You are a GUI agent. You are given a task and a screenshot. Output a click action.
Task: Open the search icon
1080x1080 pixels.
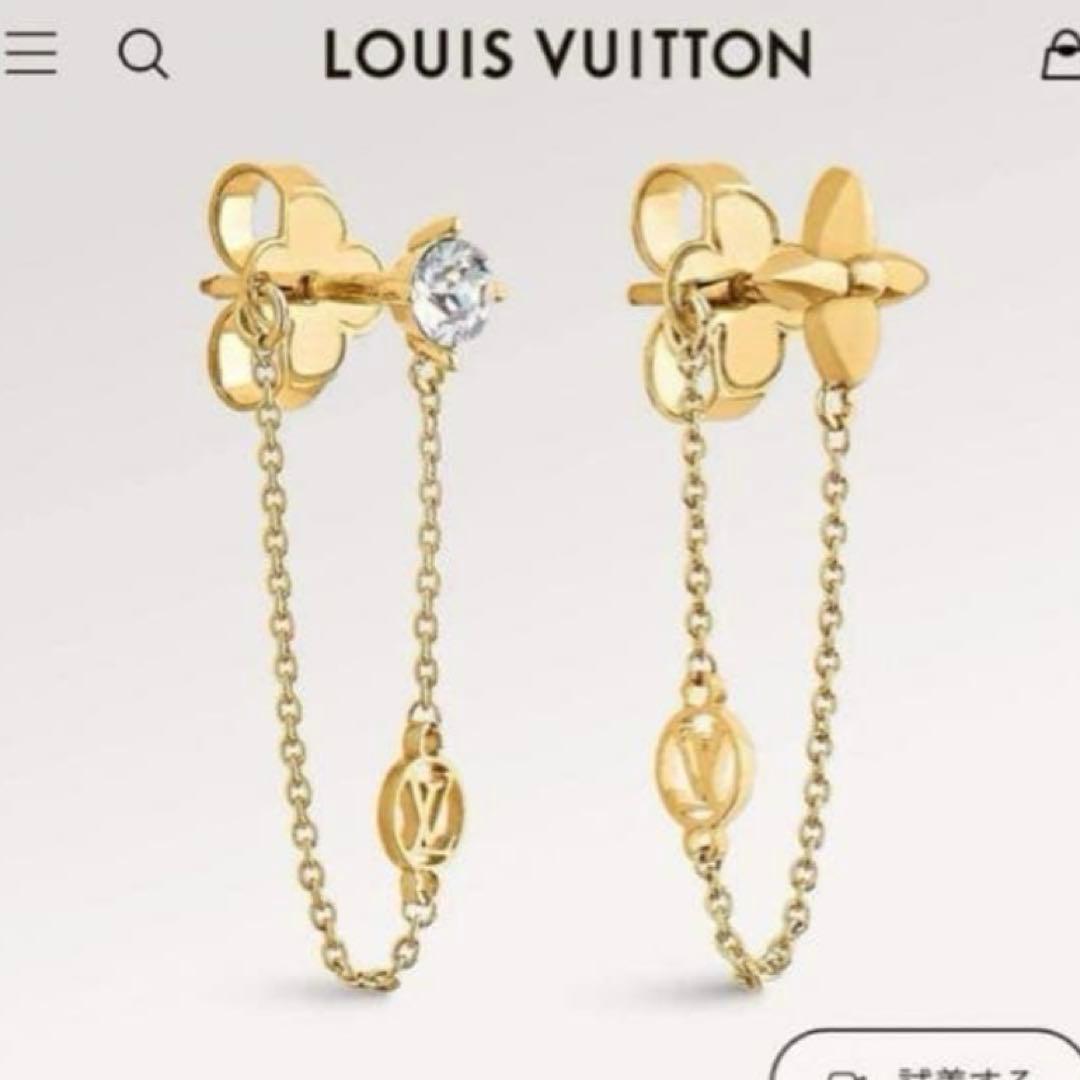[x=142, y=54]
